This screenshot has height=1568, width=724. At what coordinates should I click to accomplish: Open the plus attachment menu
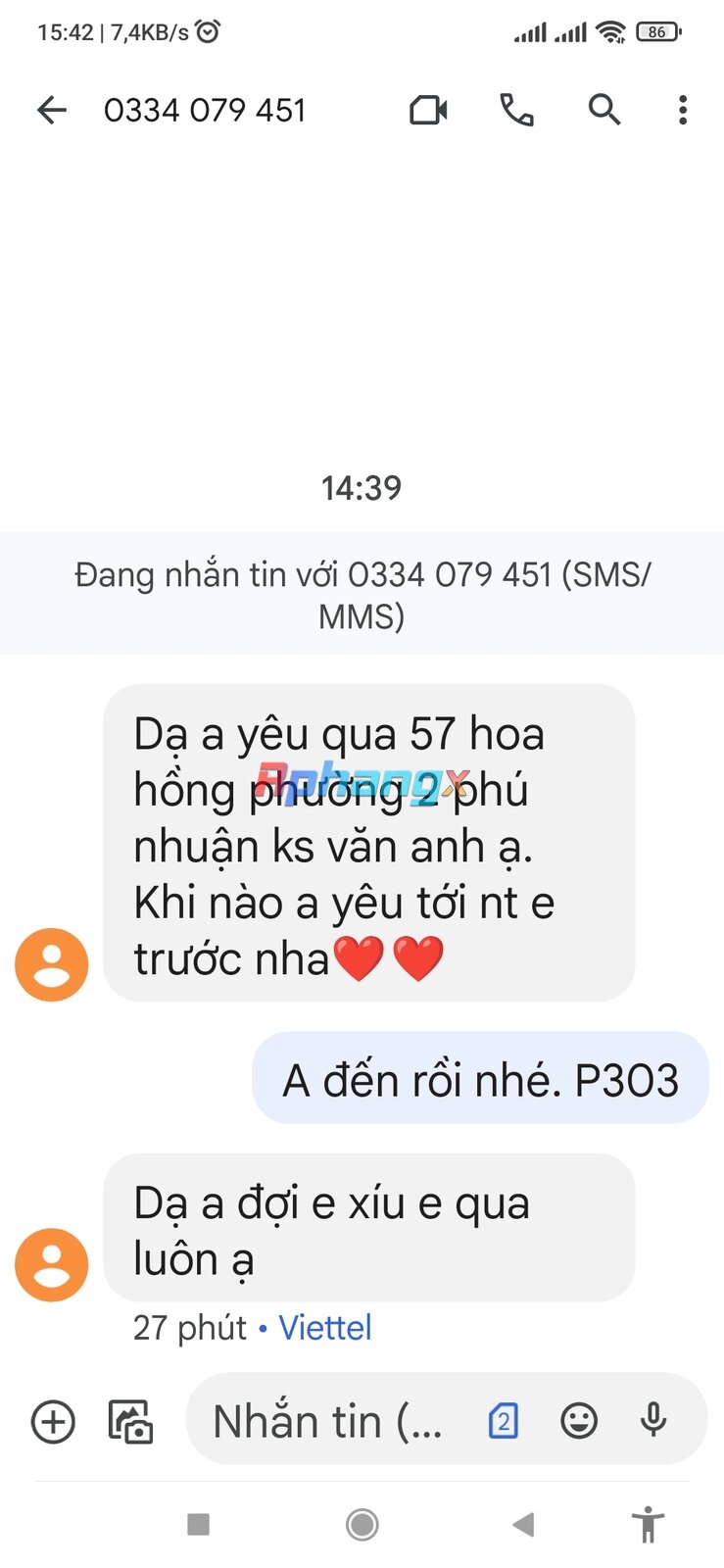(53, 1421)
